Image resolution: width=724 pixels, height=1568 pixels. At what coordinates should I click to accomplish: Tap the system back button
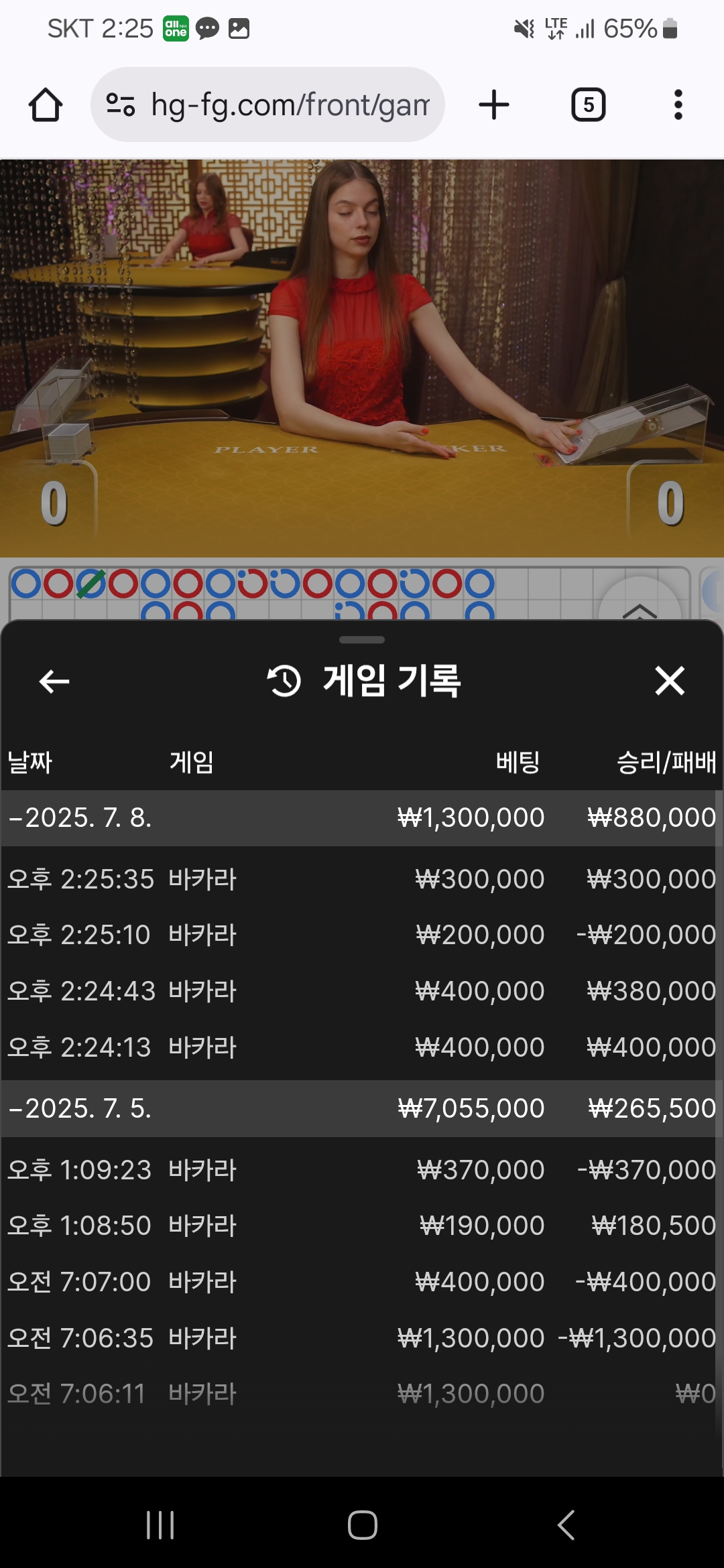(x=566, y=1526)
